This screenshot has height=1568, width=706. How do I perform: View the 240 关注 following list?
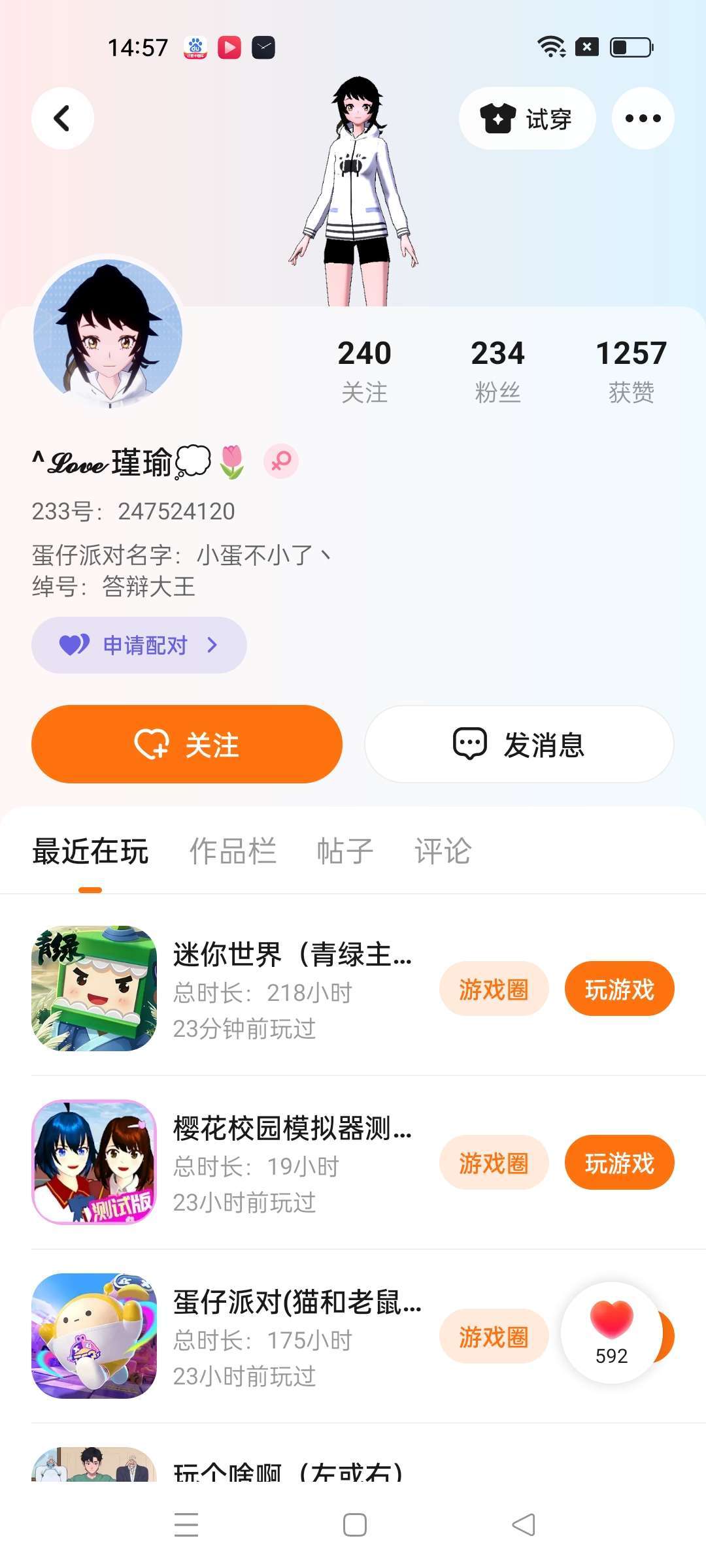click(x=364, y=370)
